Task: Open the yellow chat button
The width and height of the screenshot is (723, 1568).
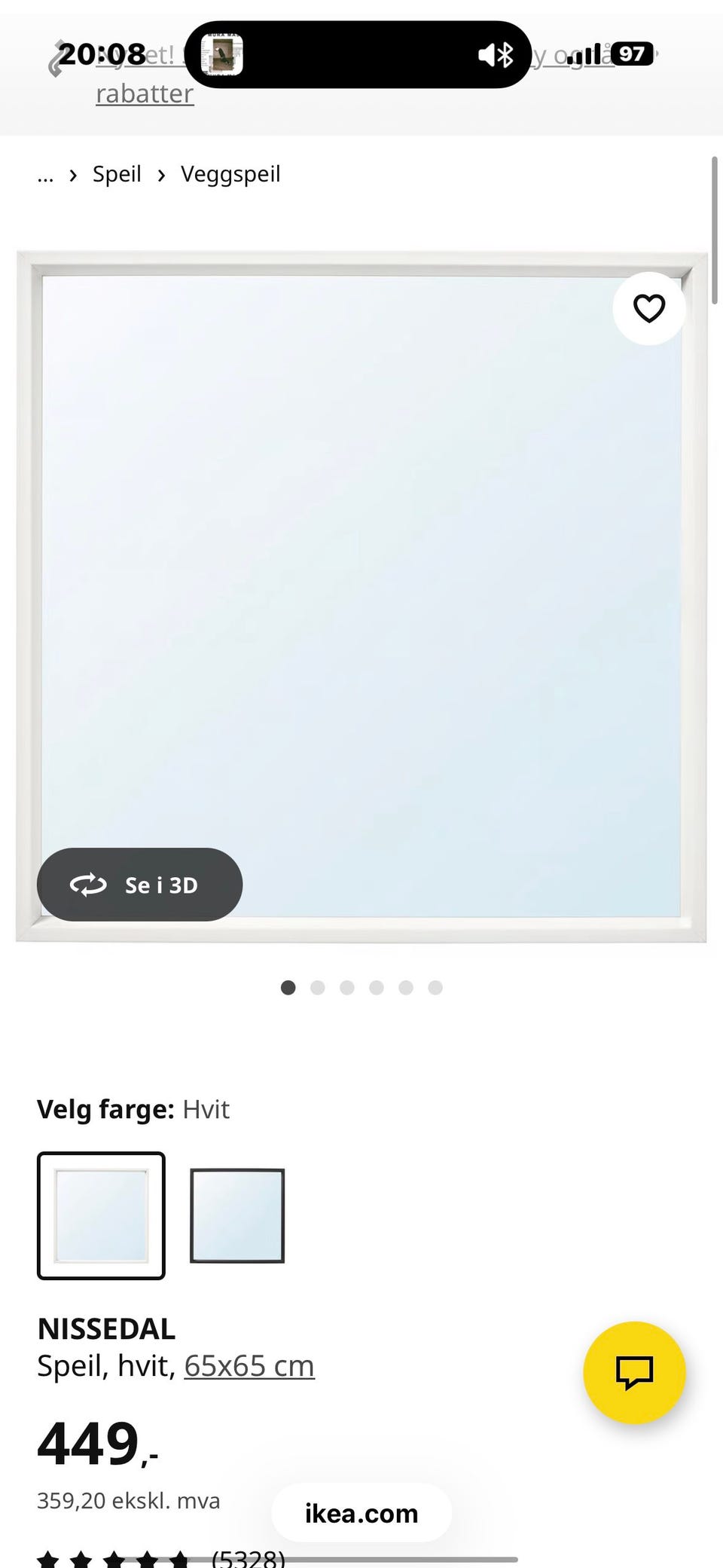Action: click(634, 1372)
